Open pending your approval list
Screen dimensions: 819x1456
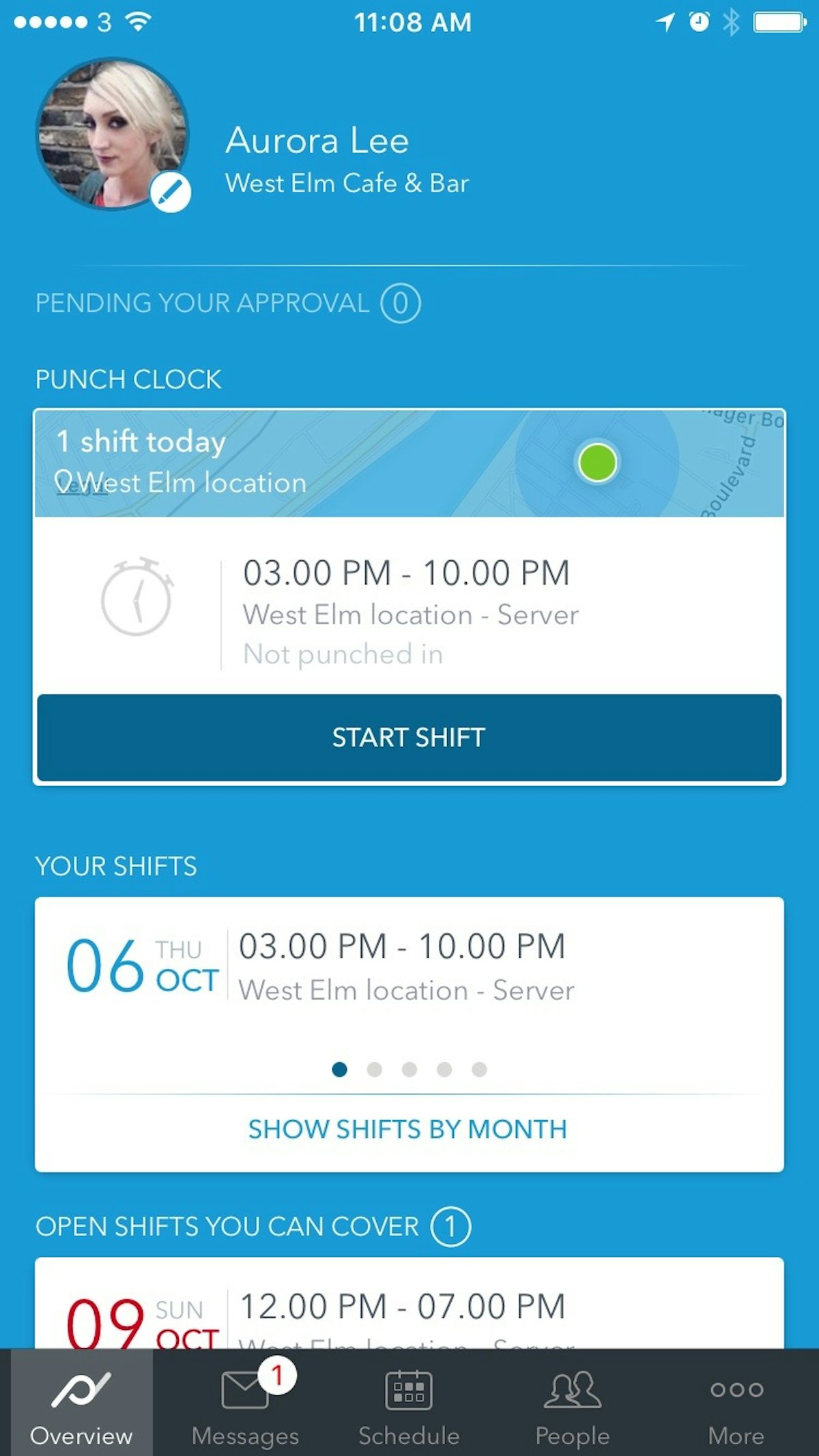[x=227, y=303]
